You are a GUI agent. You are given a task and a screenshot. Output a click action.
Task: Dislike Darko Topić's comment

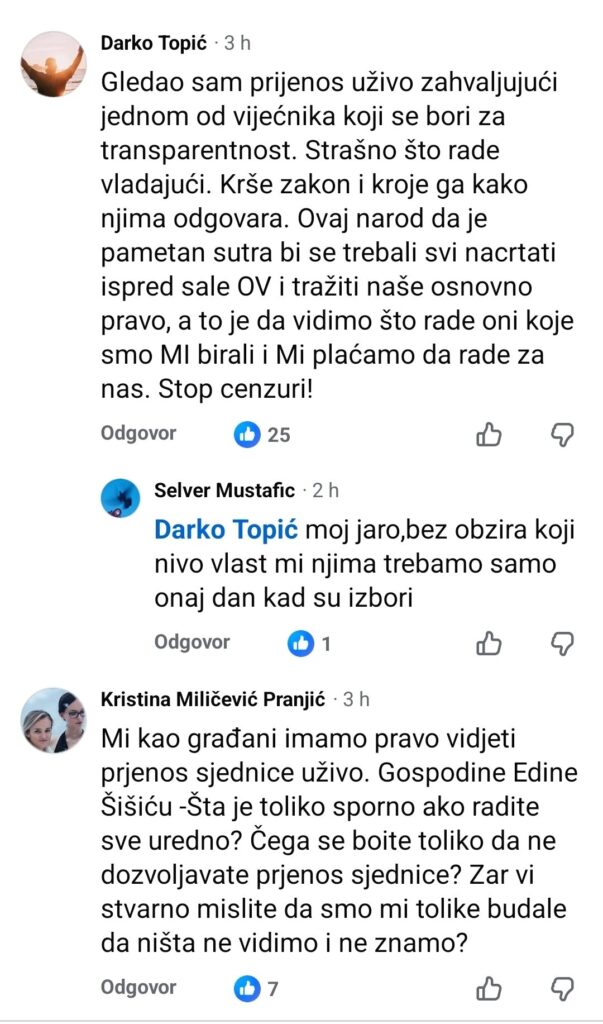[563, 434]
